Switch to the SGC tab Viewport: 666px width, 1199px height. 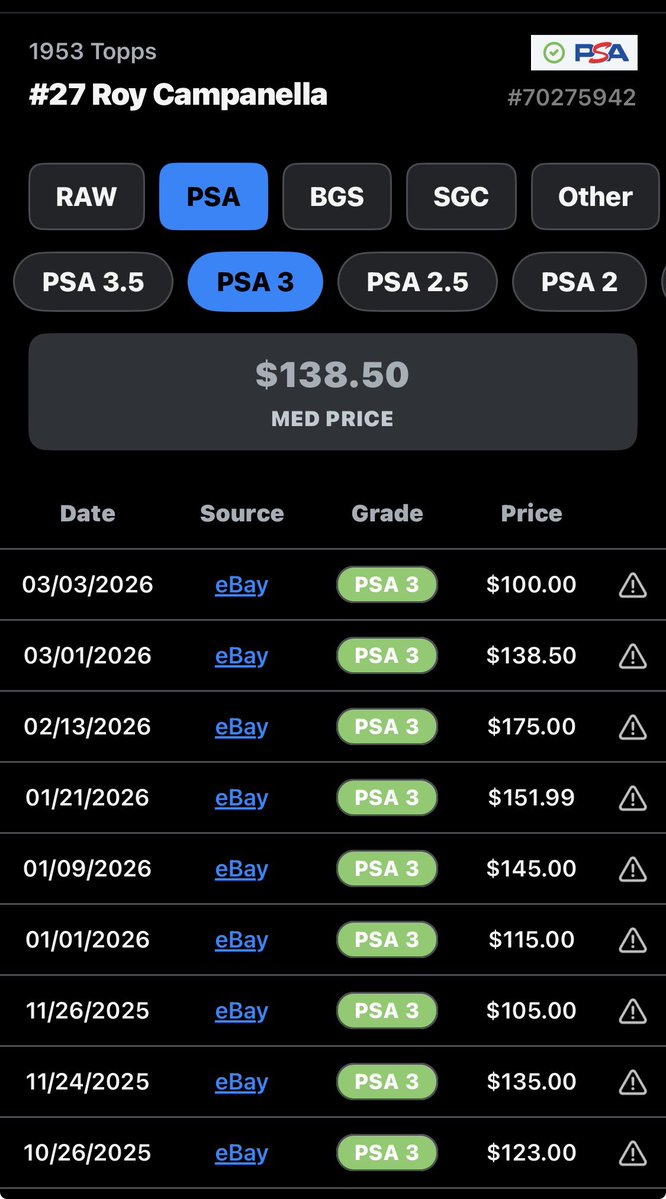(461, 197)
